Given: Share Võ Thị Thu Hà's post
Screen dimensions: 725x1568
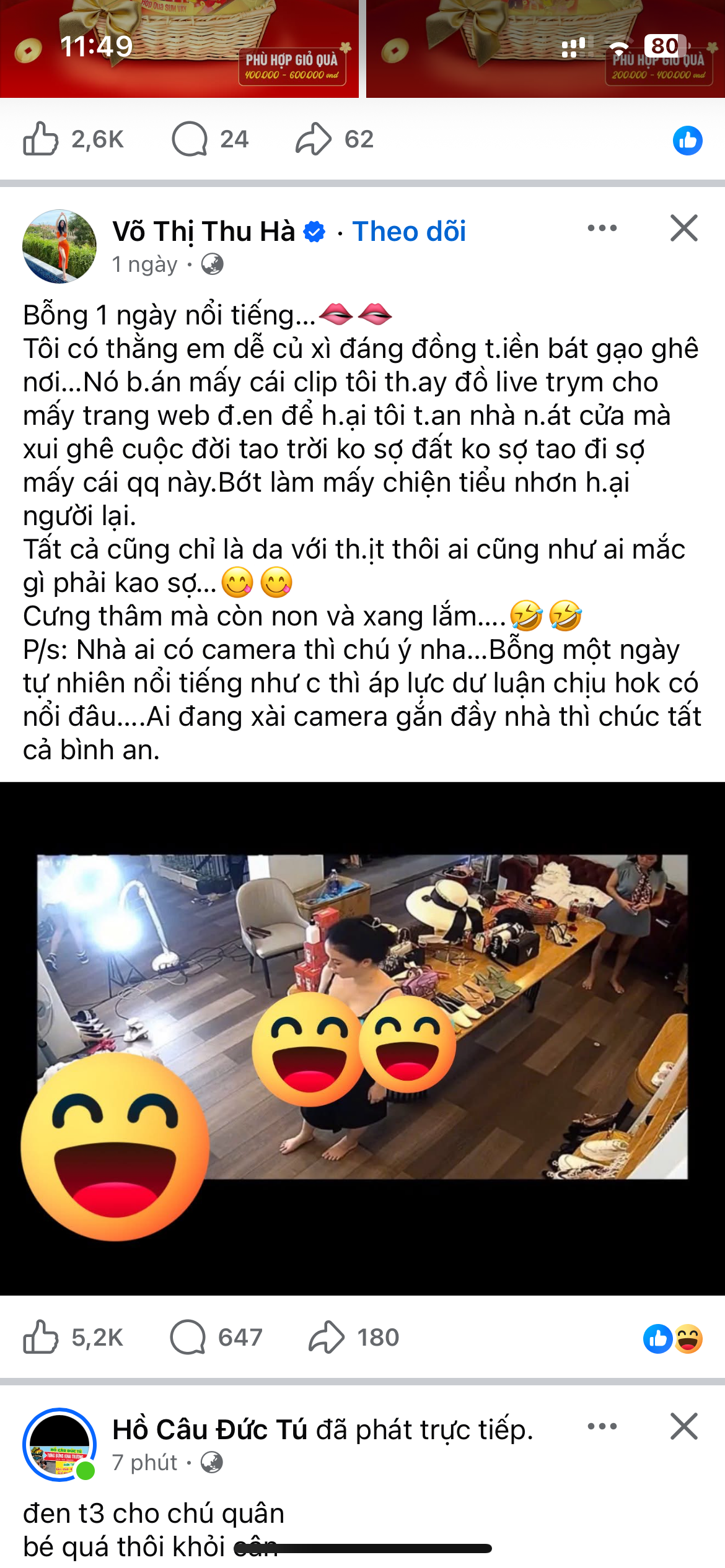Looking at the screenshot, I should point(327,1338).
